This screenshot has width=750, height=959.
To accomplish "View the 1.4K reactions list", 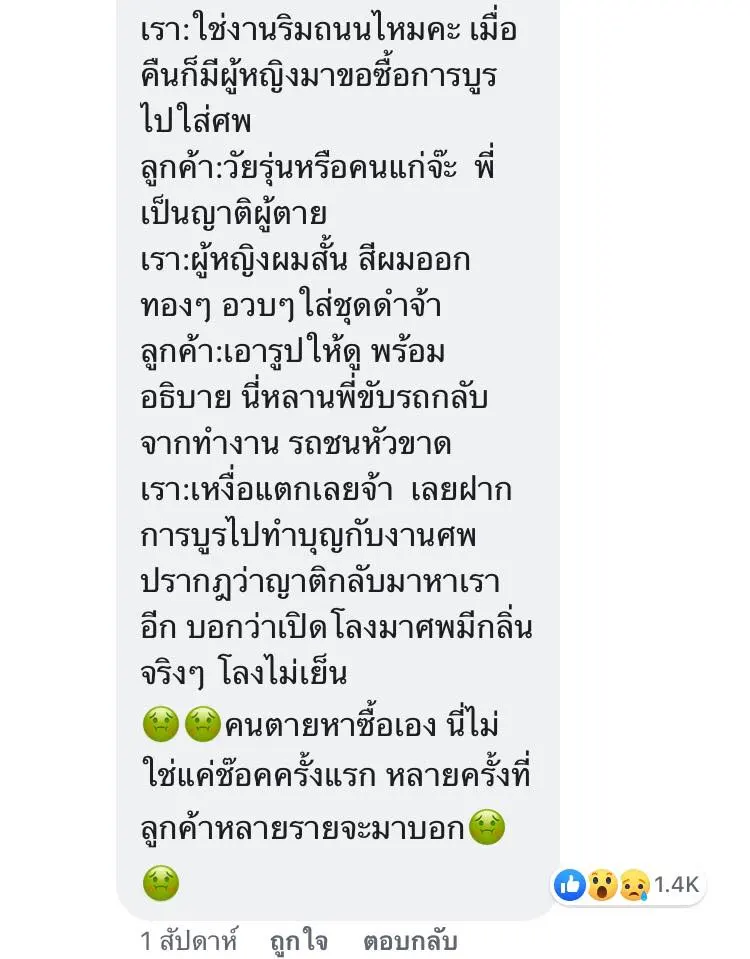I will point(630,884).
